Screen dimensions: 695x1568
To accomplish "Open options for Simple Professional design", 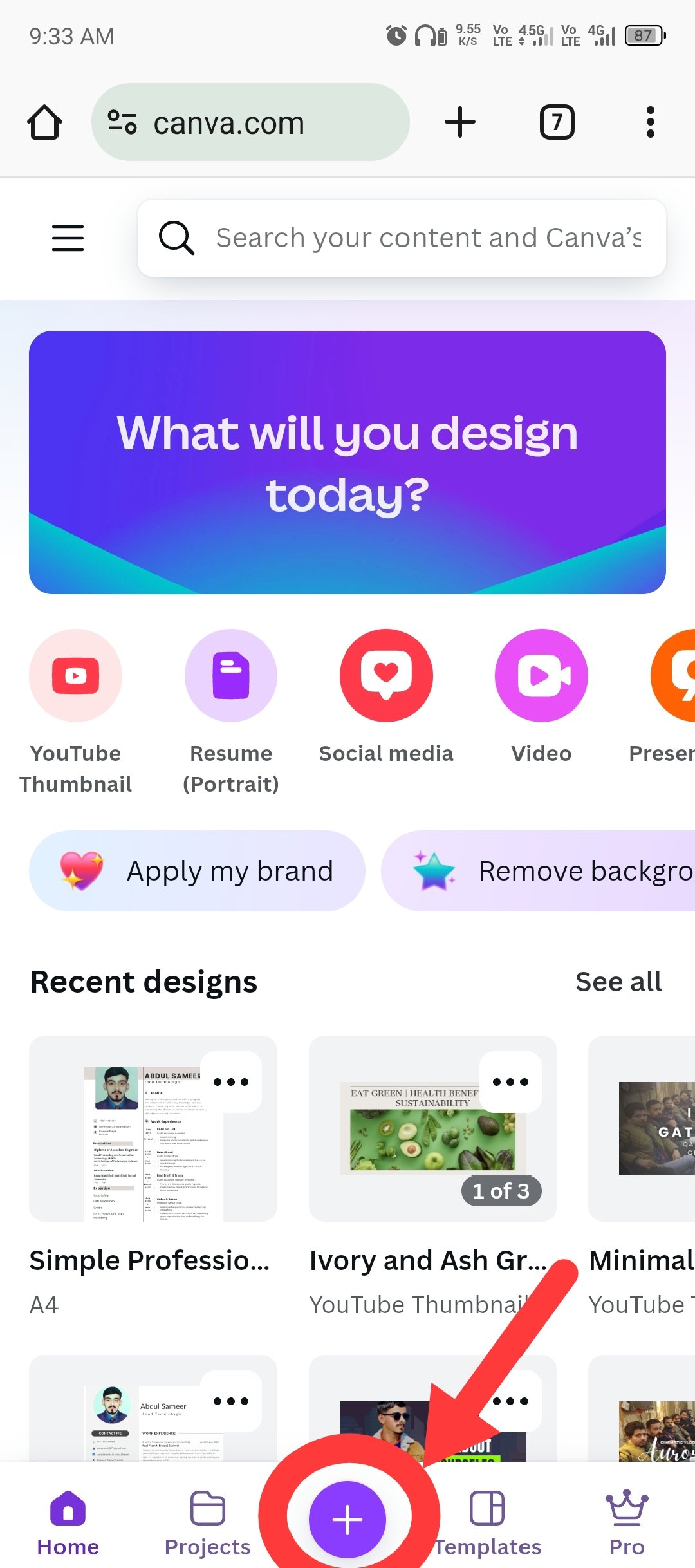I will 231,1082.
